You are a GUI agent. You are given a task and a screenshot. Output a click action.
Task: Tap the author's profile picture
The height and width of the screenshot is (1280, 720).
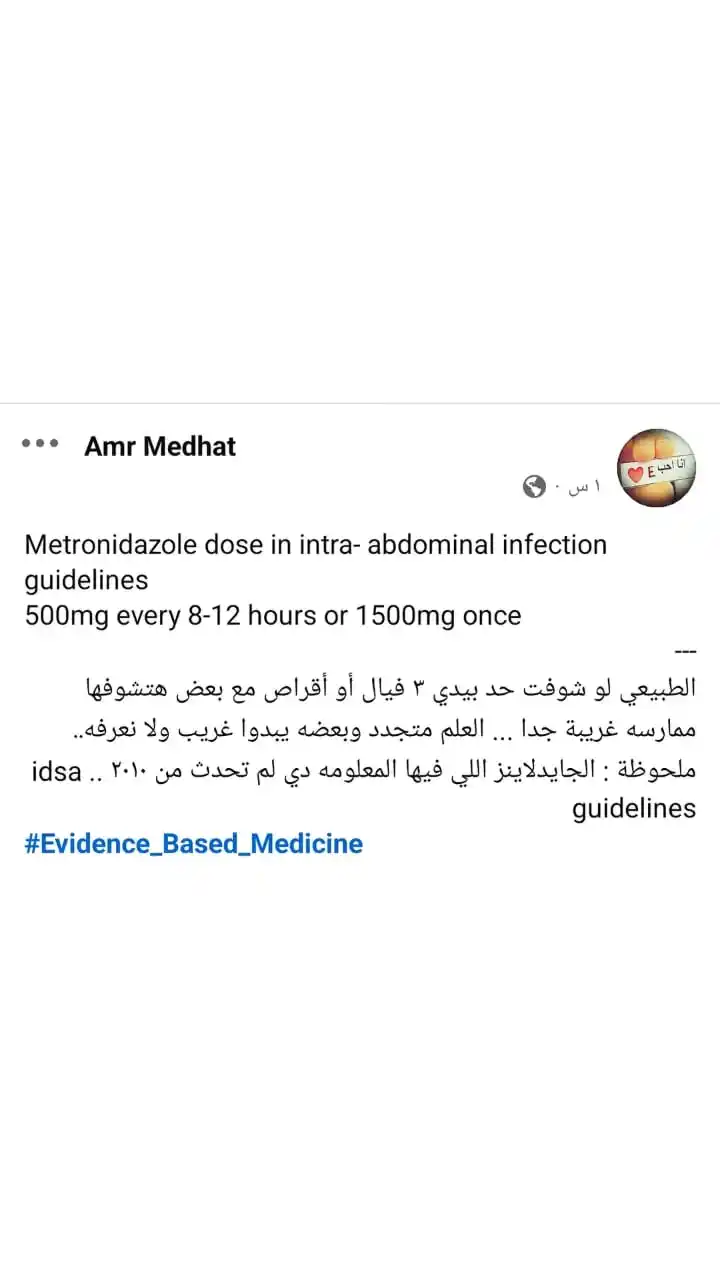coord(656,467)
